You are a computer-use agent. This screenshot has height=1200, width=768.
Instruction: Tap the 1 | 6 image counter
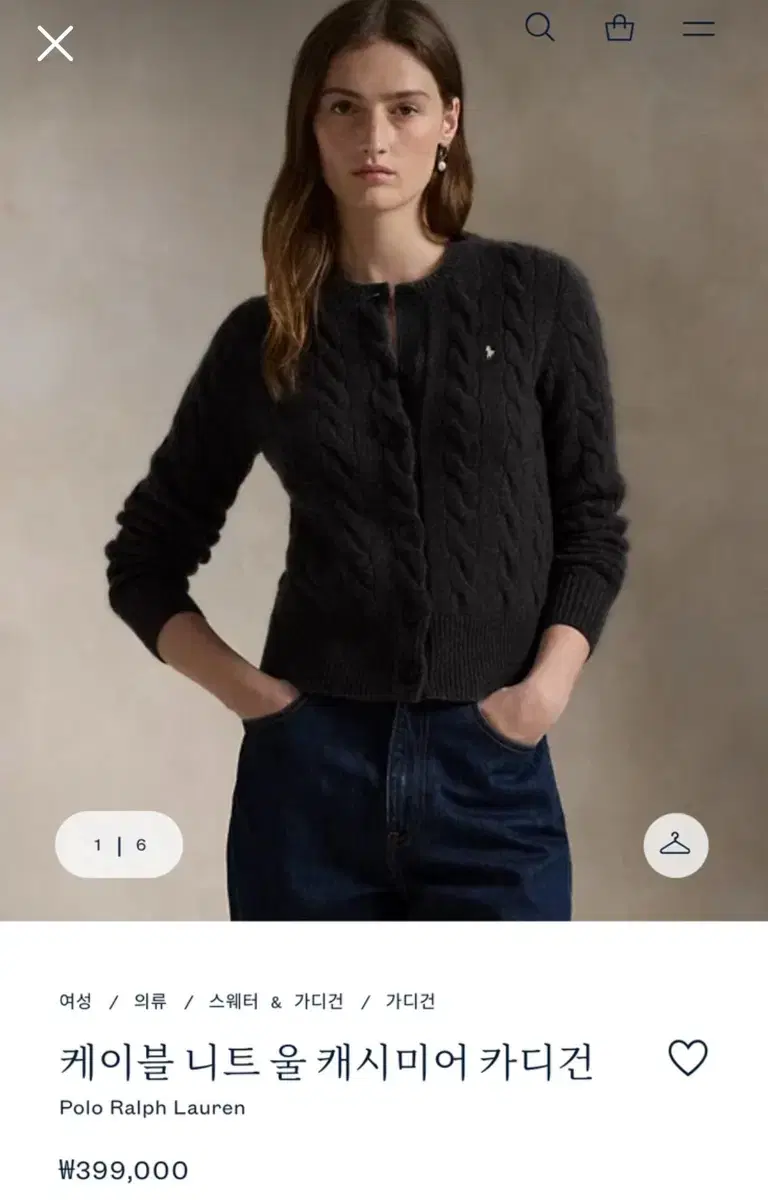click(119, 843)
